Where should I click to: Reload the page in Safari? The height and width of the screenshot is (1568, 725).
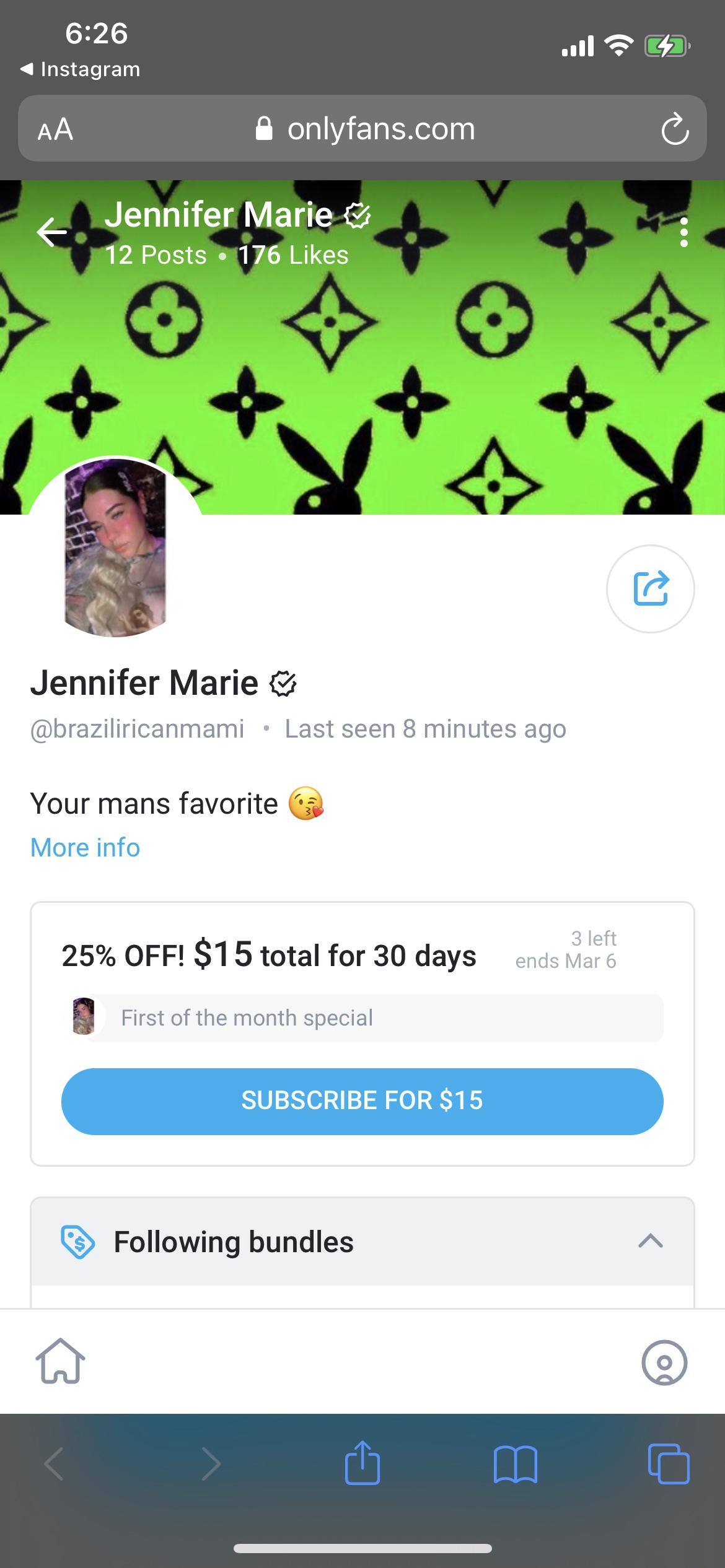point(674,129)
